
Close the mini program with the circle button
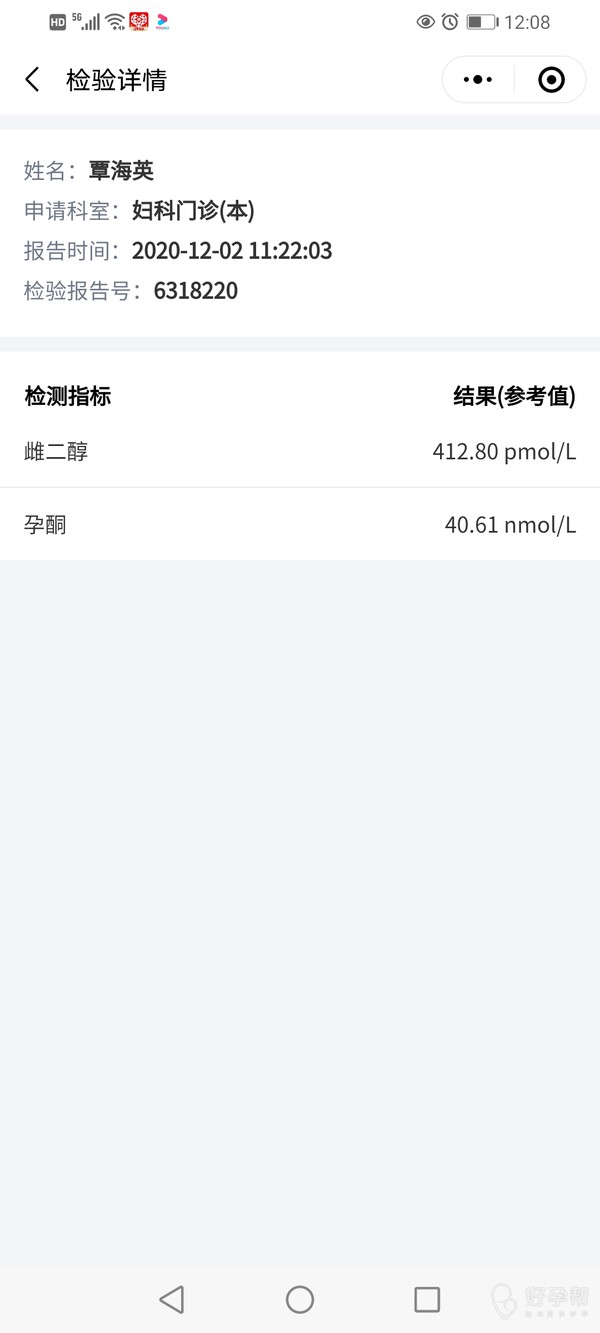point(551,80)
